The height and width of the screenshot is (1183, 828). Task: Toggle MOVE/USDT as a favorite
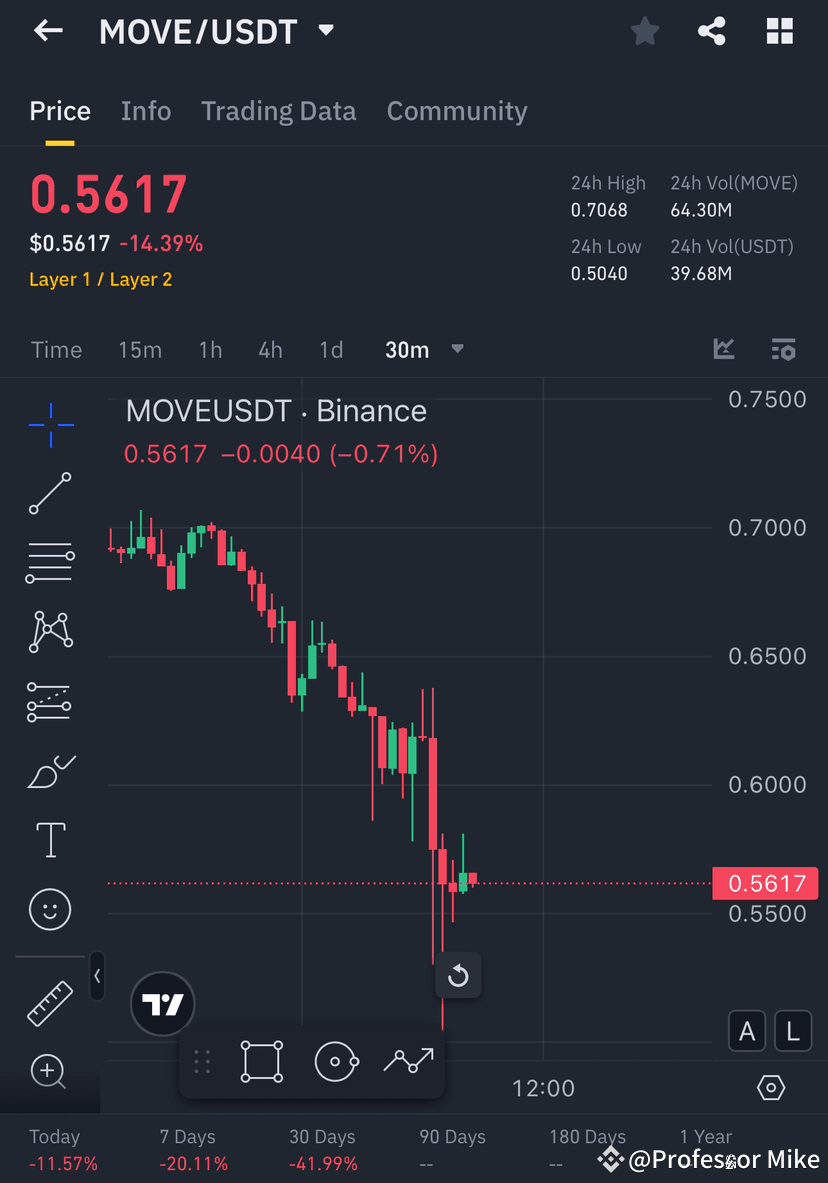point(644,31)
